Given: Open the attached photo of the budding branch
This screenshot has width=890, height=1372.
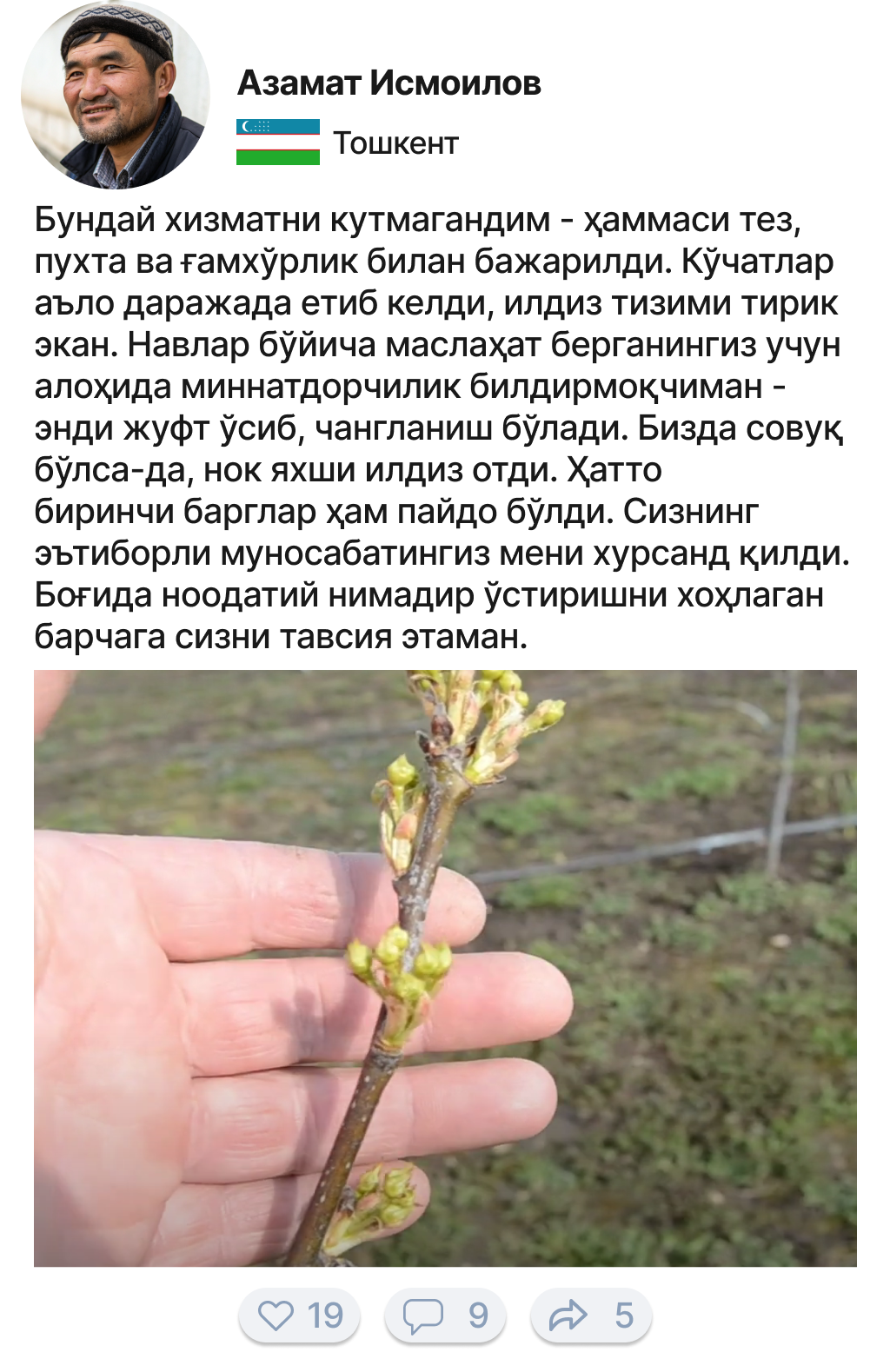Looking at the screenshot, I should pos(445,967).
